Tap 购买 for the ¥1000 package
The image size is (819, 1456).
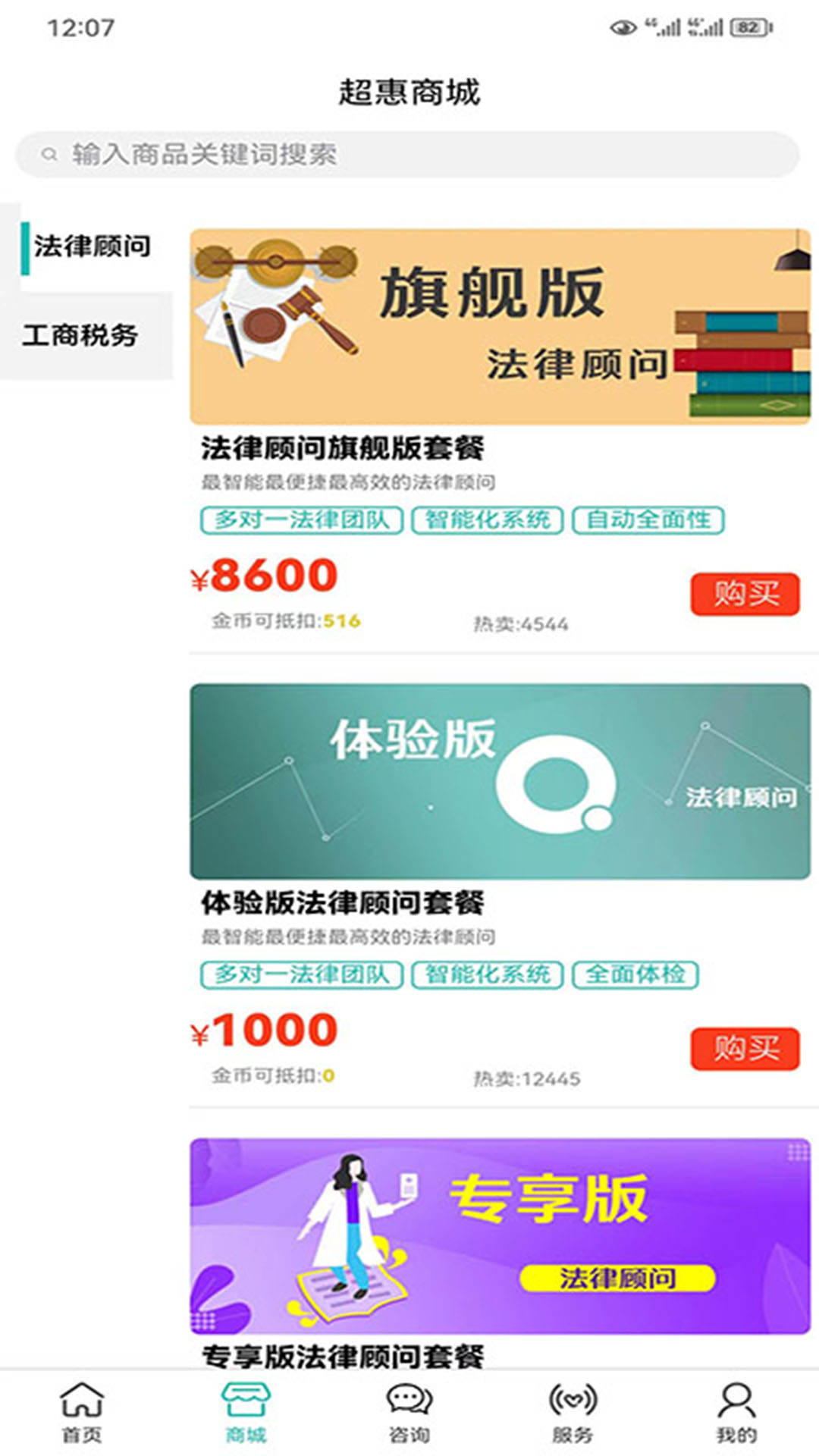[x=745, y=1049]
